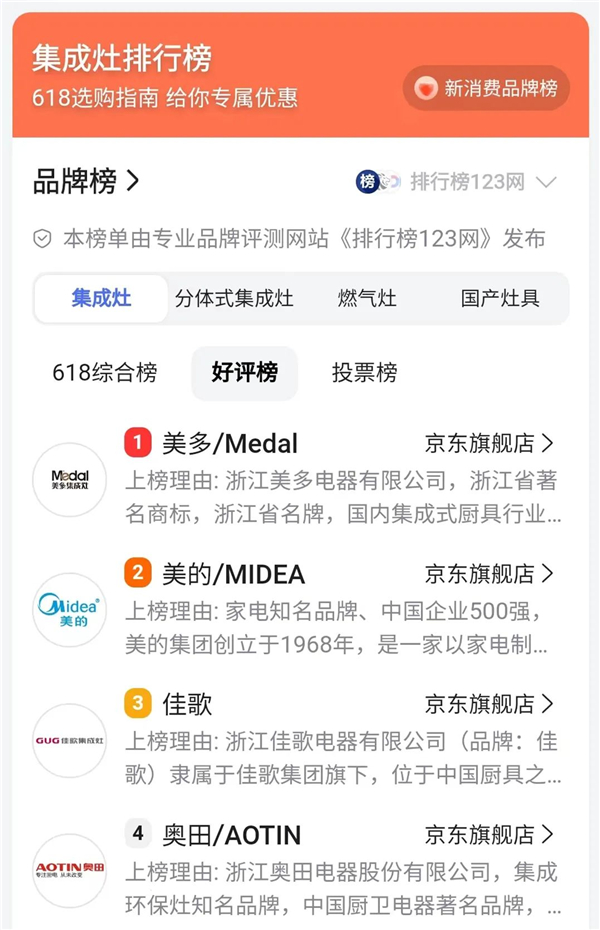Screen dimensions: 600x930
Task: Visit 京东旗舰店 for 奥田/AOTIN
Action: pos(489,835)
